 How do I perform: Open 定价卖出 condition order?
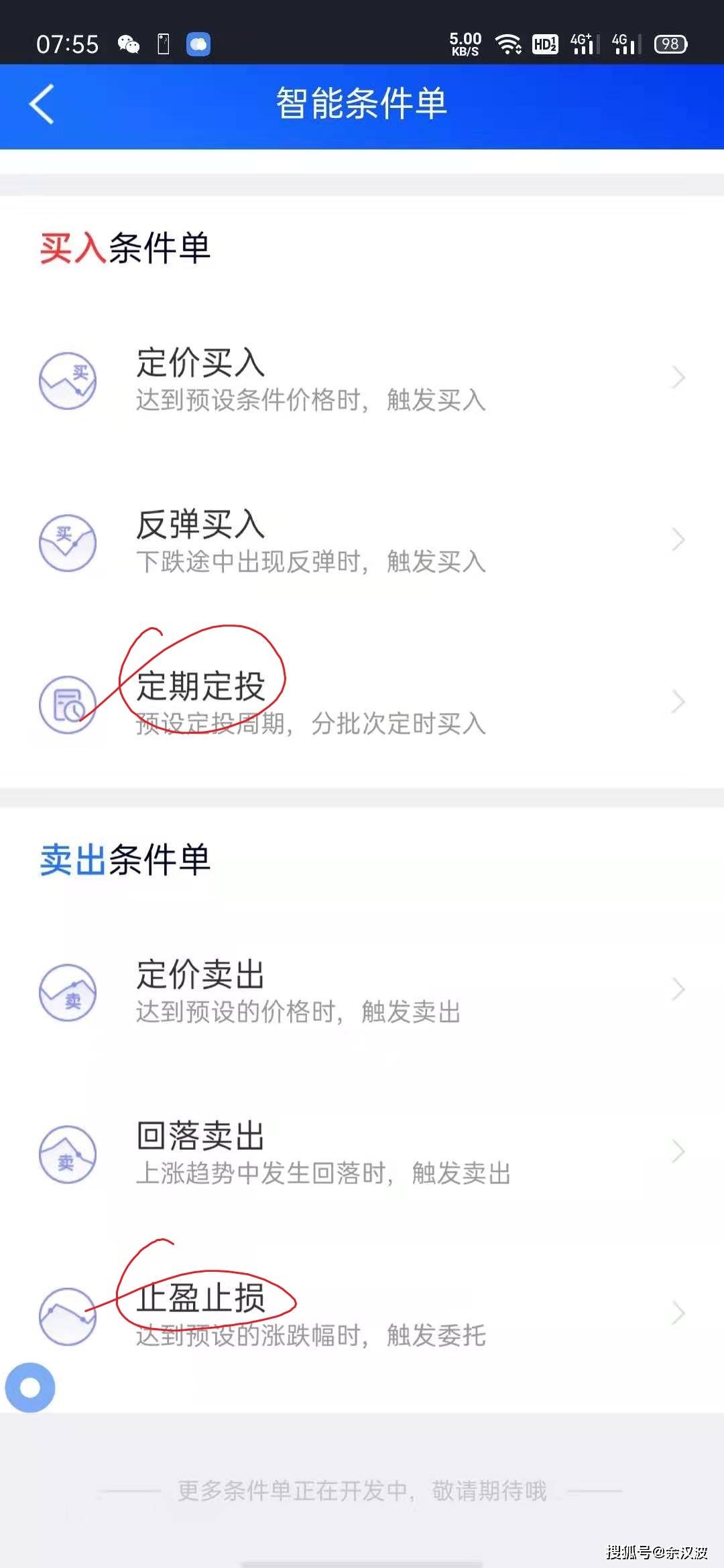(362, 992)
